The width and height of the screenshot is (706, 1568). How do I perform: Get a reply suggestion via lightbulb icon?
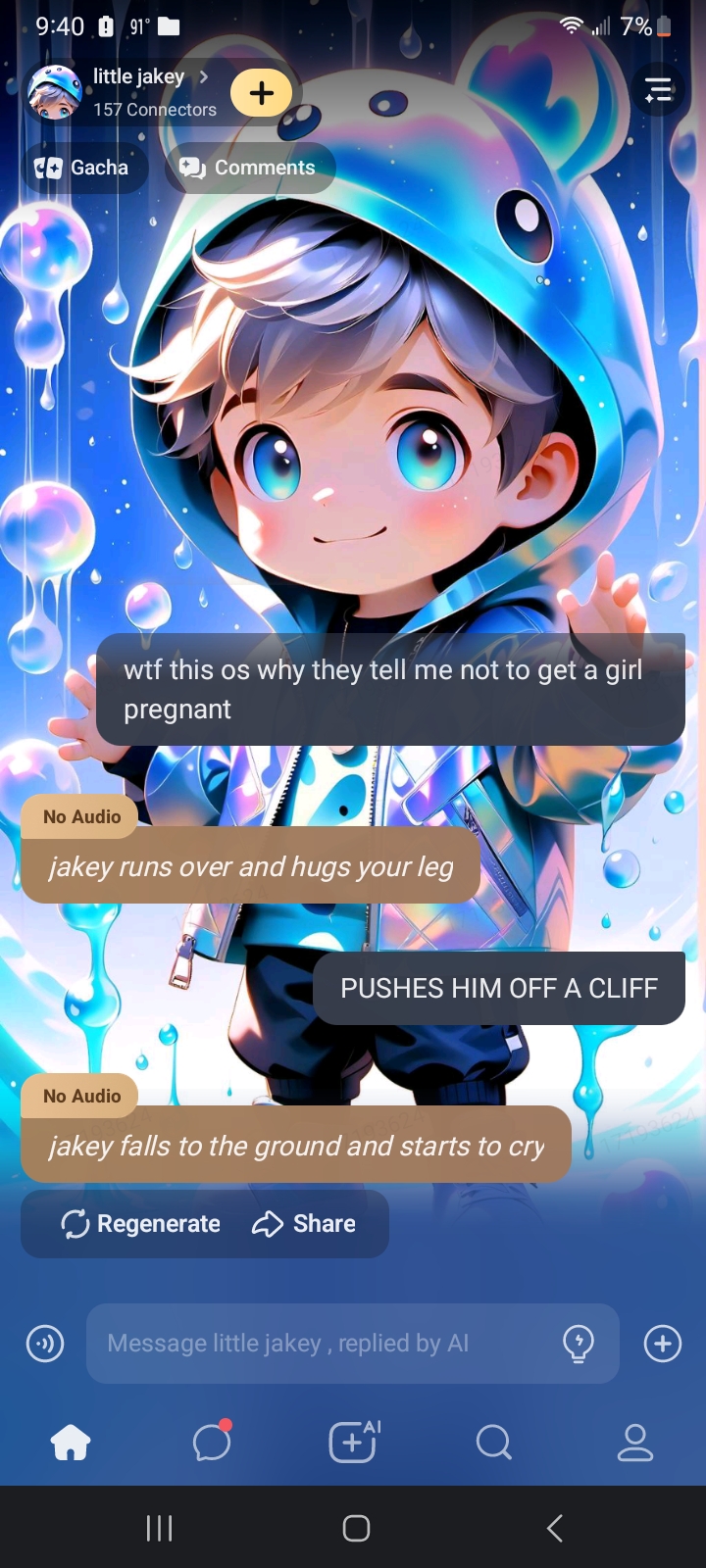click(579, 1344)
